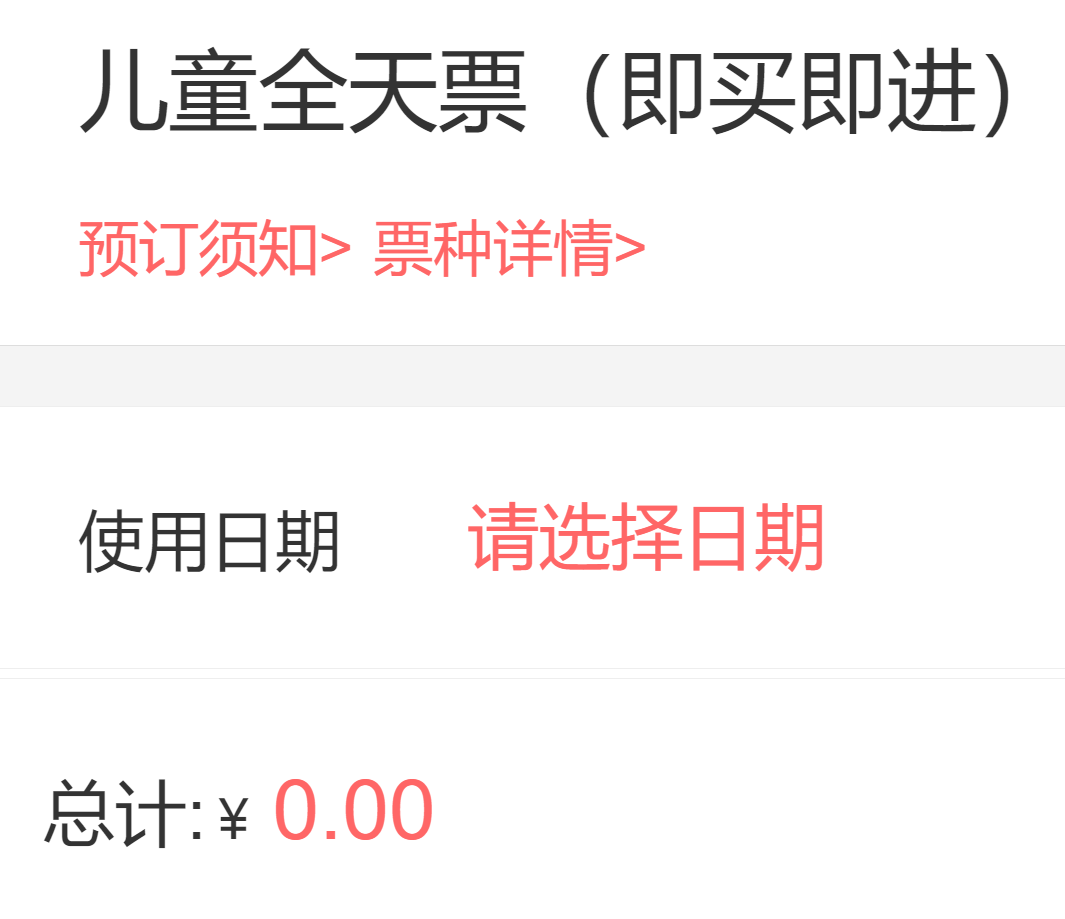Open the 预订须知 booking notice link

pos(214,249)
